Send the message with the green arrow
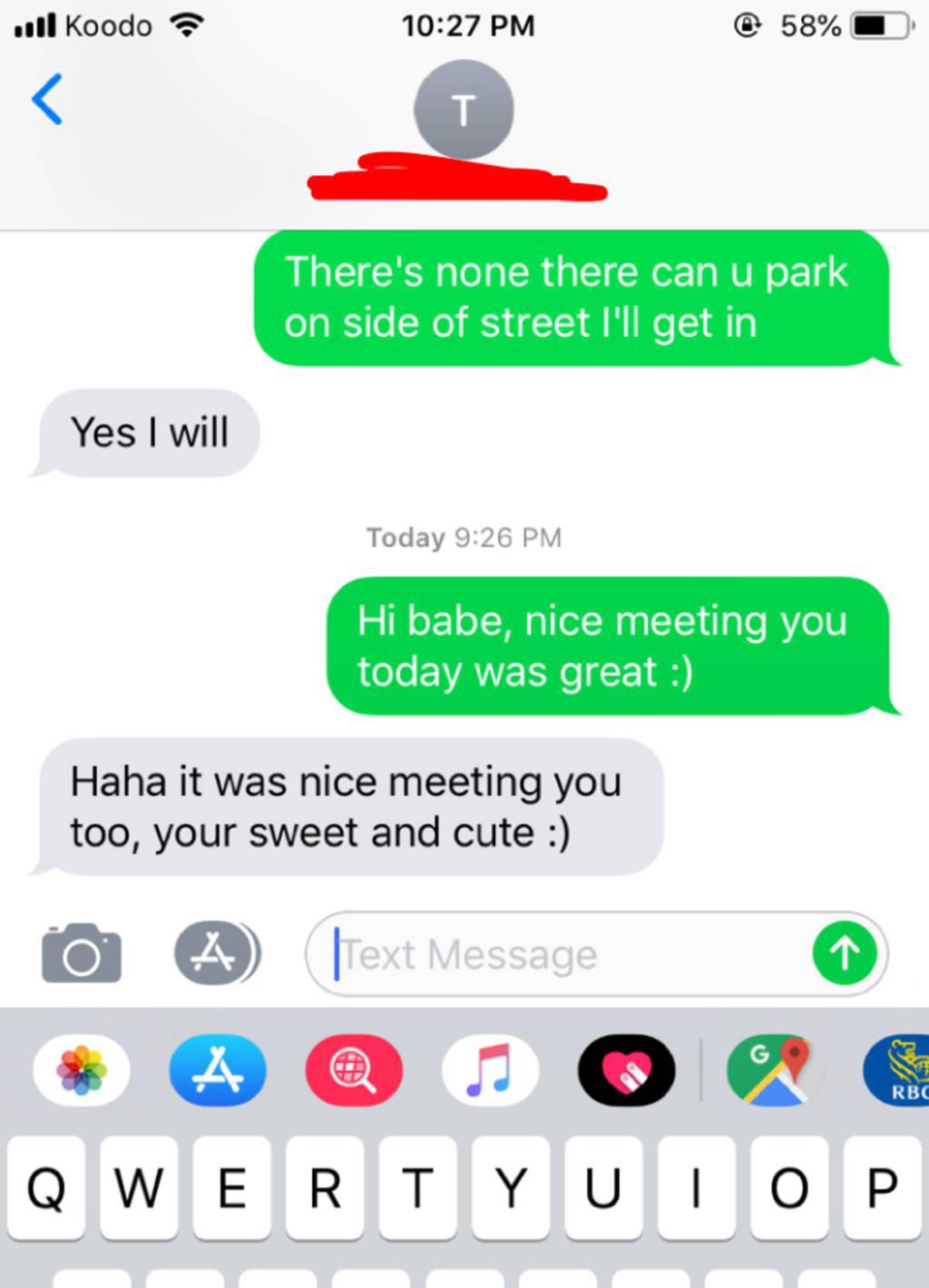The image size is (929, 1288). [x=845, y=953]
